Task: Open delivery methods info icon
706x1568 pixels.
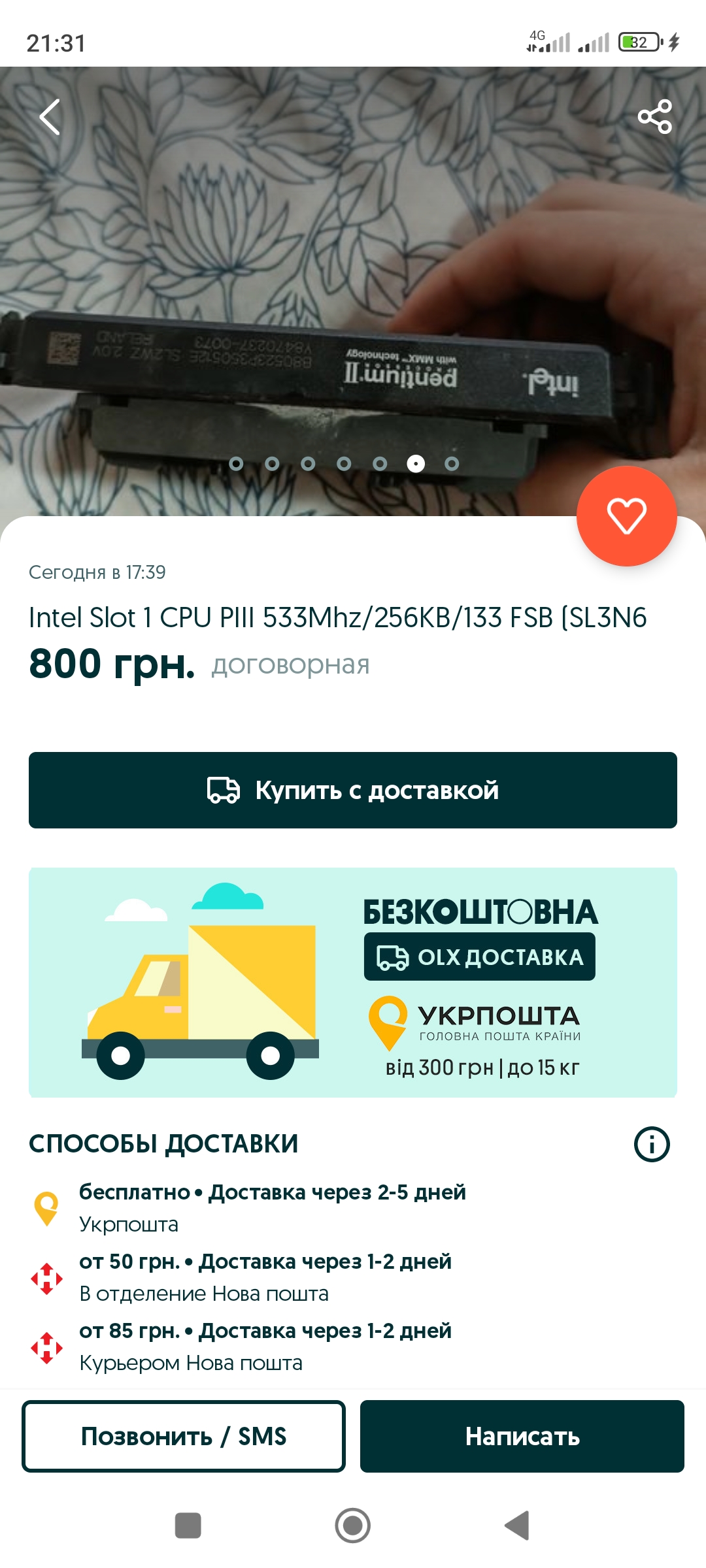Action: tap(652, 1144)
